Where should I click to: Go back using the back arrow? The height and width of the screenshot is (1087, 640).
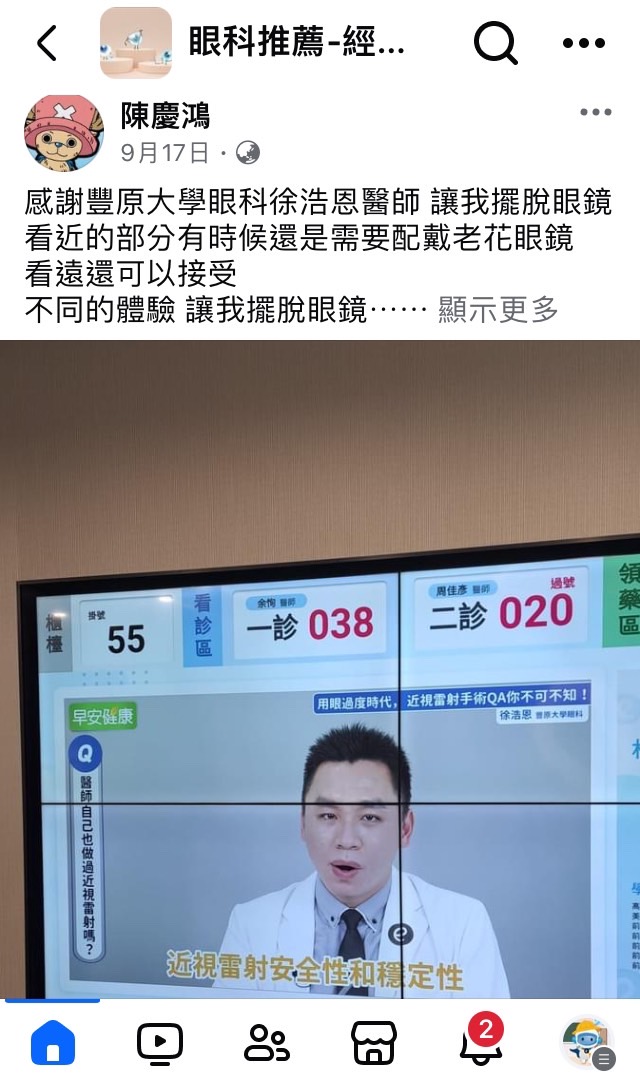(47, 42)
